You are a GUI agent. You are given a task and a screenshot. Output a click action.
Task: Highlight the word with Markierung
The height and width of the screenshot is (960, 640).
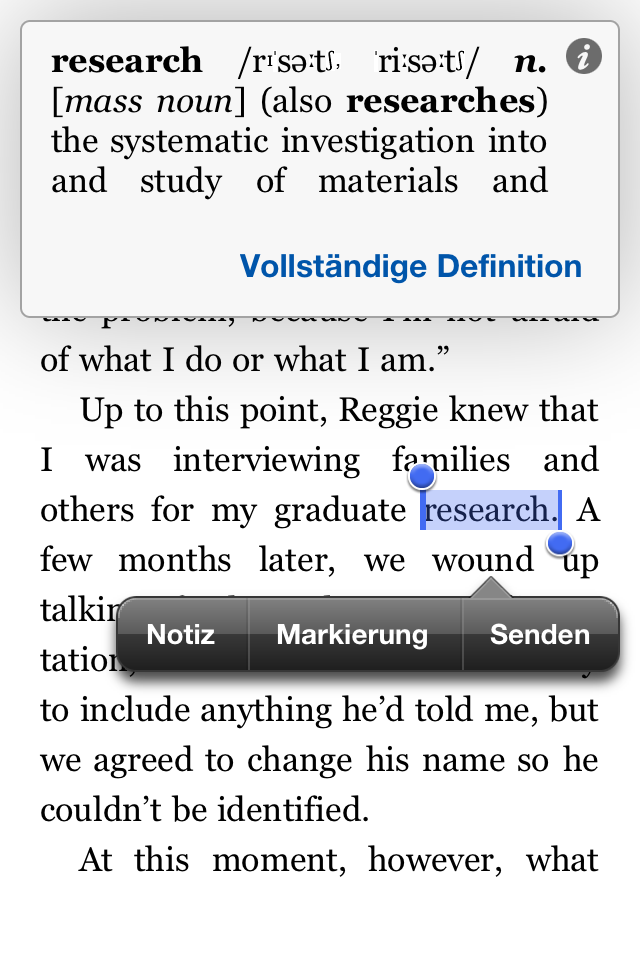coord(352,635)
